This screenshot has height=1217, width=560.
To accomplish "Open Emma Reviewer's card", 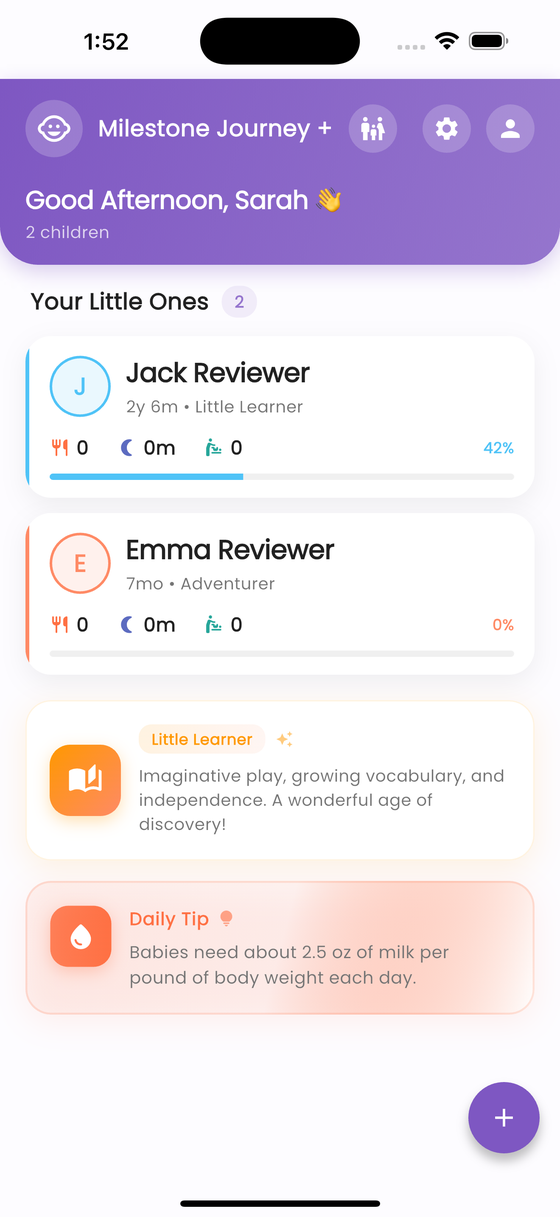I will point(280,594).
